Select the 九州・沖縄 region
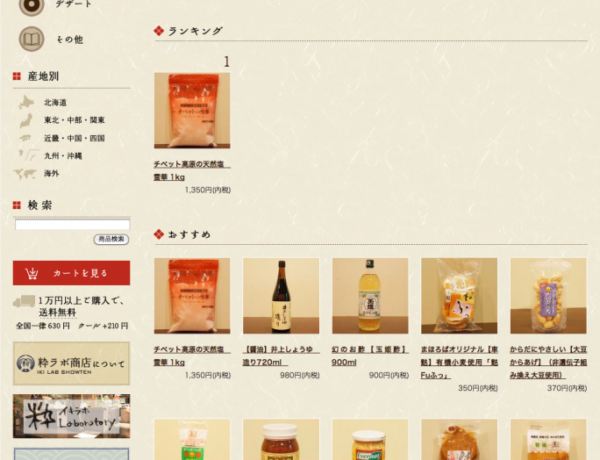The width and height of the screenshot is (600, 460). [63, 155]
